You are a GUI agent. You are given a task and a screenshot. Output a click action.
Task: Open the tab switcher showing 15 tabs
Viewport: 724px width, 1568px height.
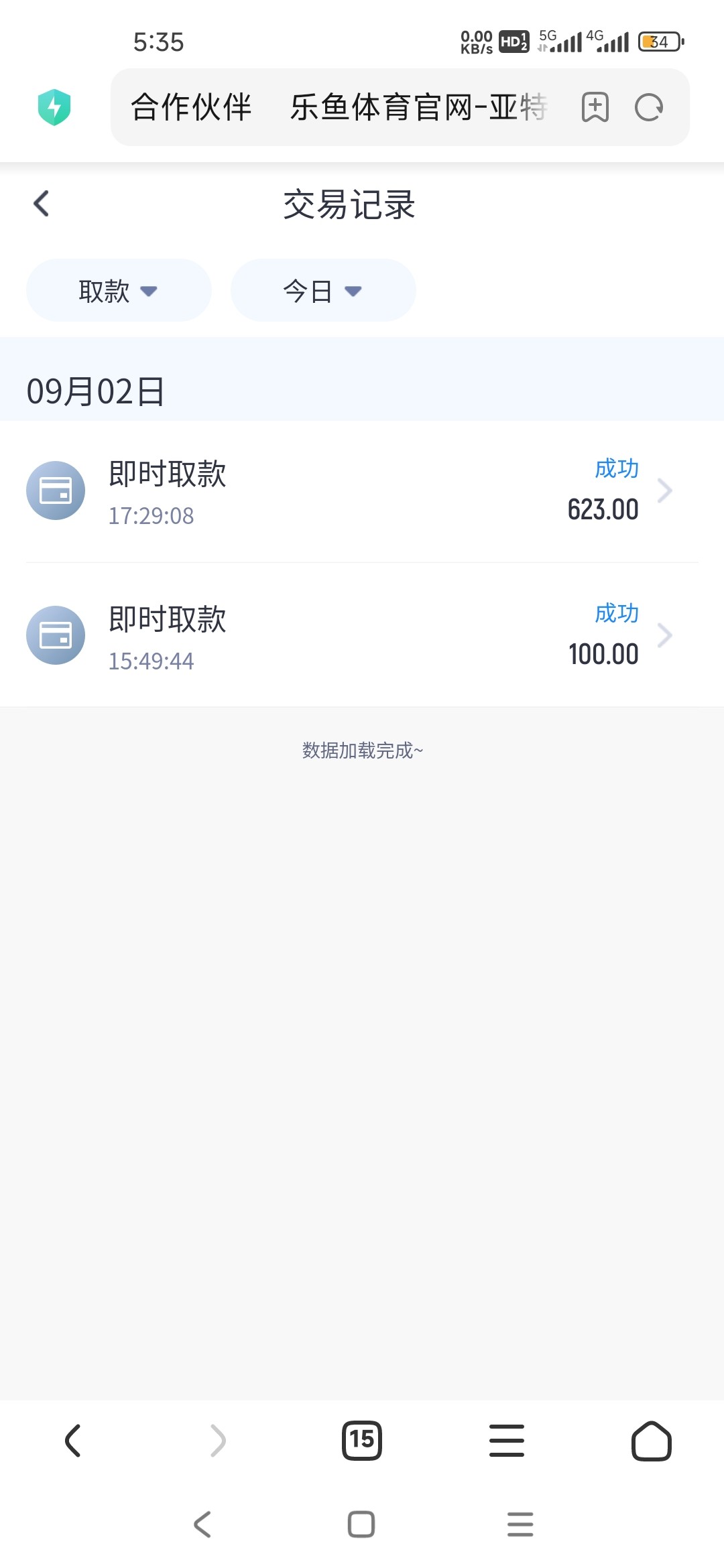coord(362,1441)
